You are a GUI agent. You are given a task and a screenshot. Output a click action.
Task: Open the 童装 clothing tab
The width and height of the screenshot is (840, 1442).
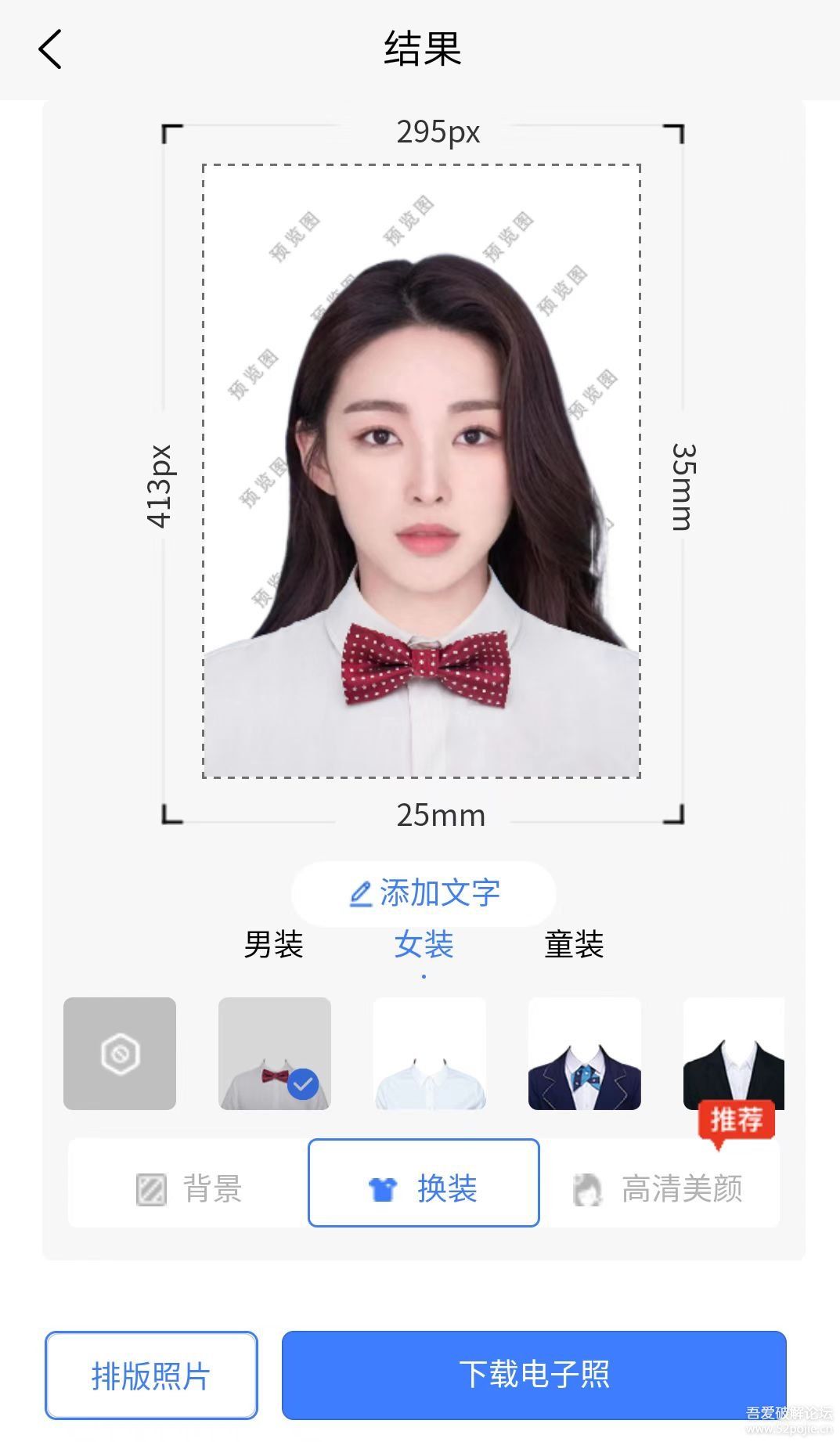574,944
